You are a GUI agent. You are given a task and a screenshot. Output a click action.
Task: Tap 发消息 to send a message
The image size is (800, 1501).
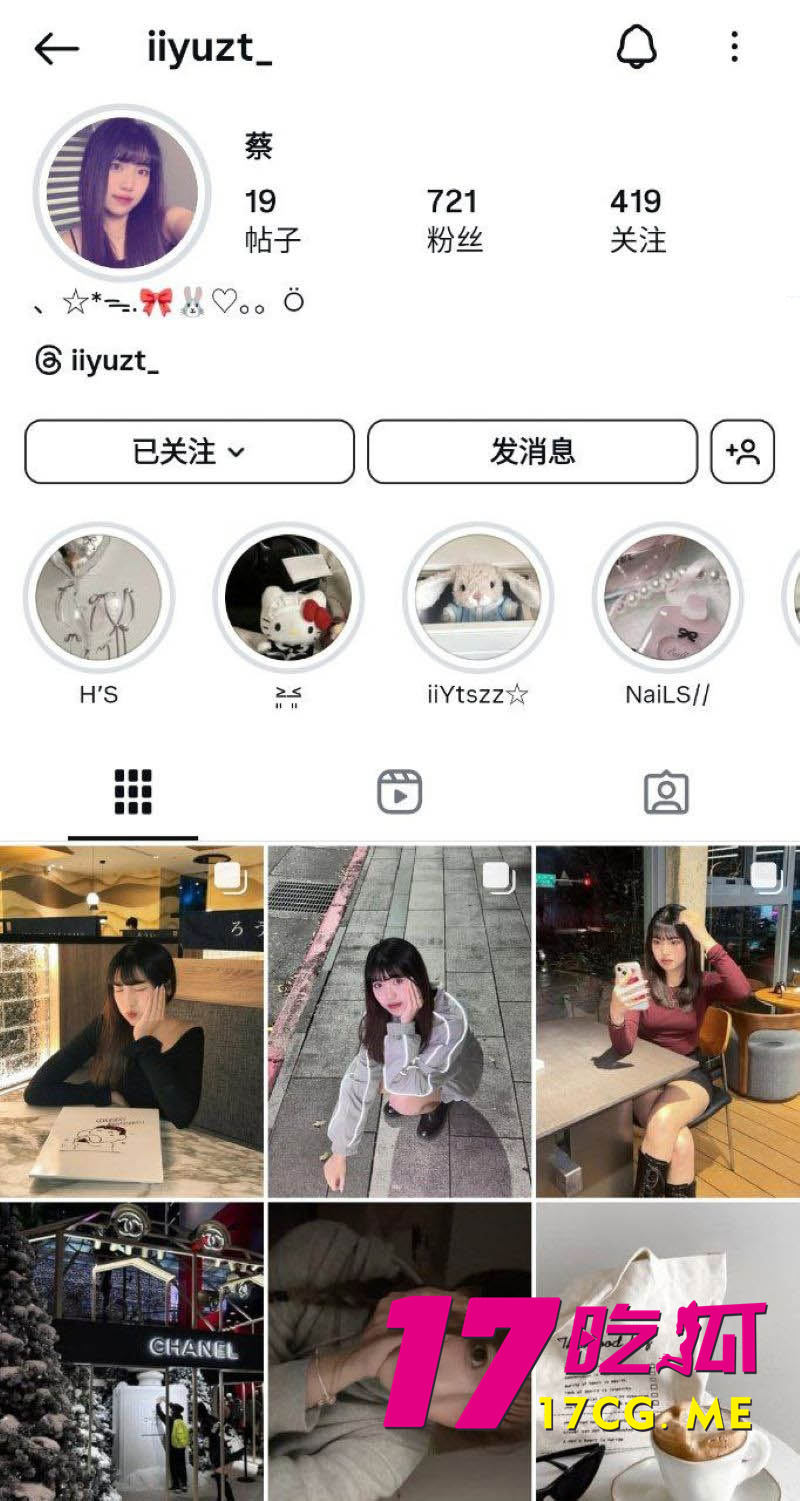coord(532,452)
